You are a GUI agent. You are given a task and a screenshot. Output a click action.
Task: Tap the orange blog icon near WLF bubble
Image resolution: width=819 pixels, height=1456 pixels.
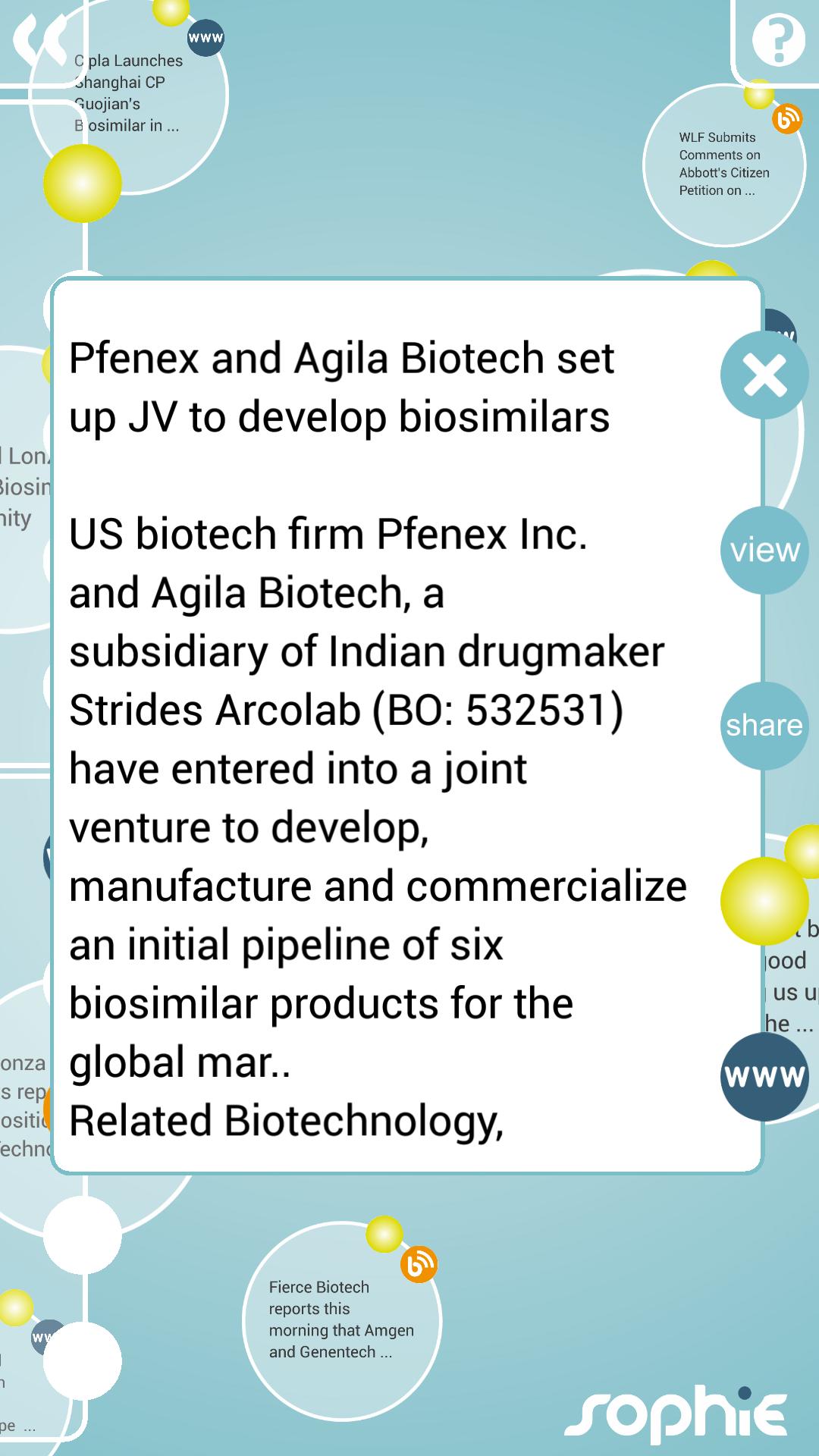(x=787, y=120)
